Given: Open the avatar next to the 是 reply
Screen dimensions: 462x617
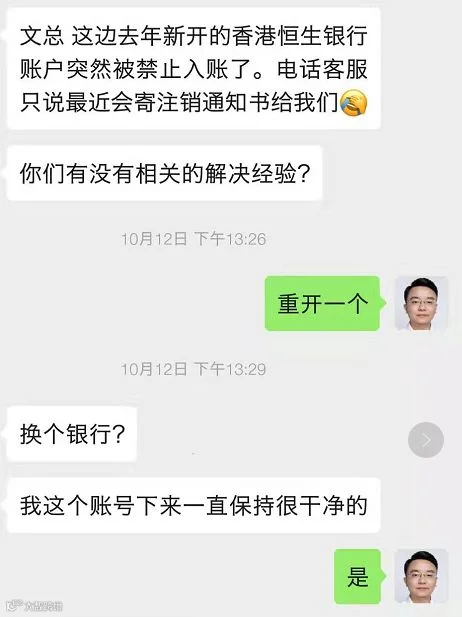Looking at the screenshot, I should [421, 576].
